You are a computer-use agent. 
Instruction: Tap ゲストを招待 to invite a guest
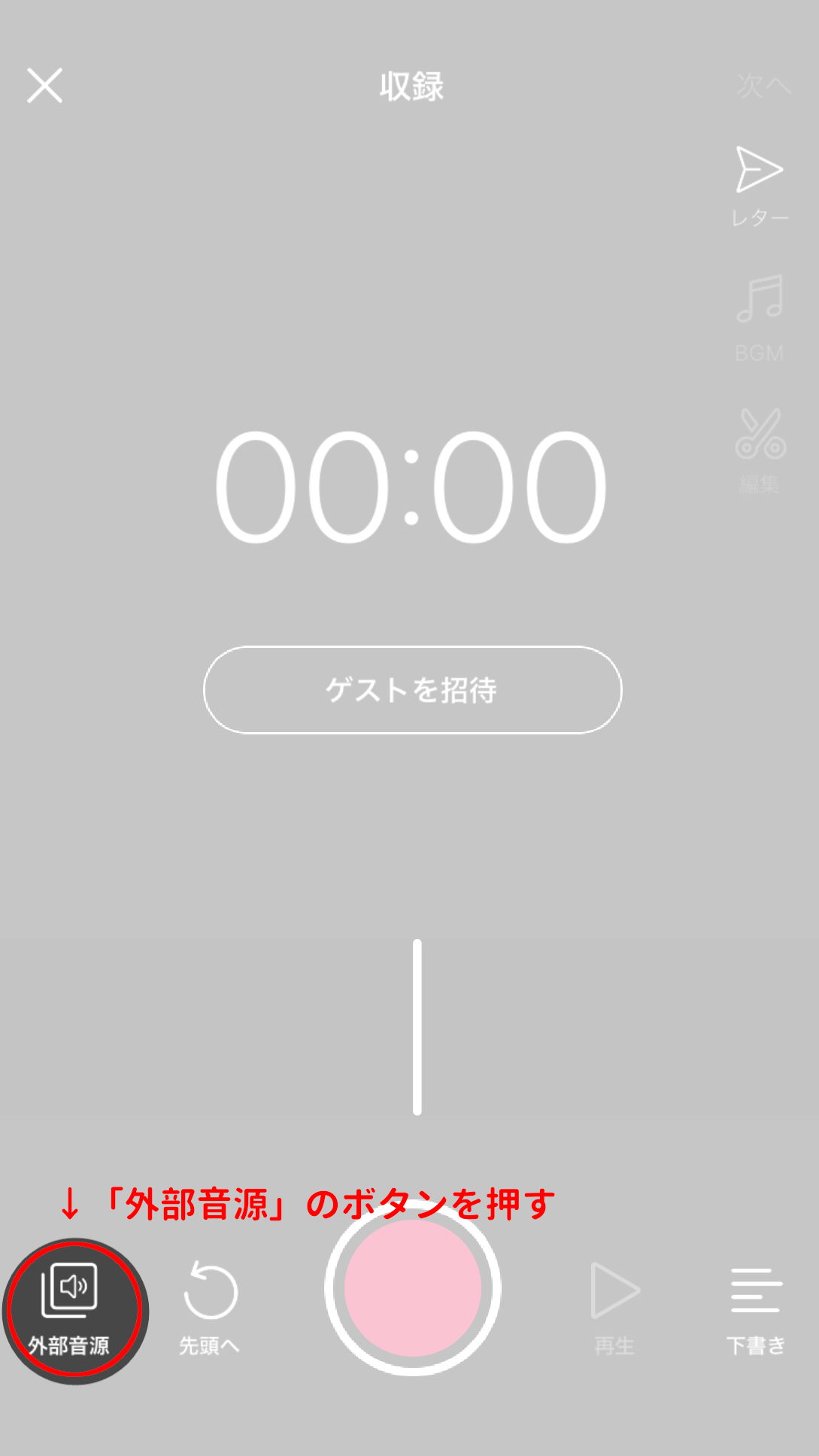(x=412, y=689)
